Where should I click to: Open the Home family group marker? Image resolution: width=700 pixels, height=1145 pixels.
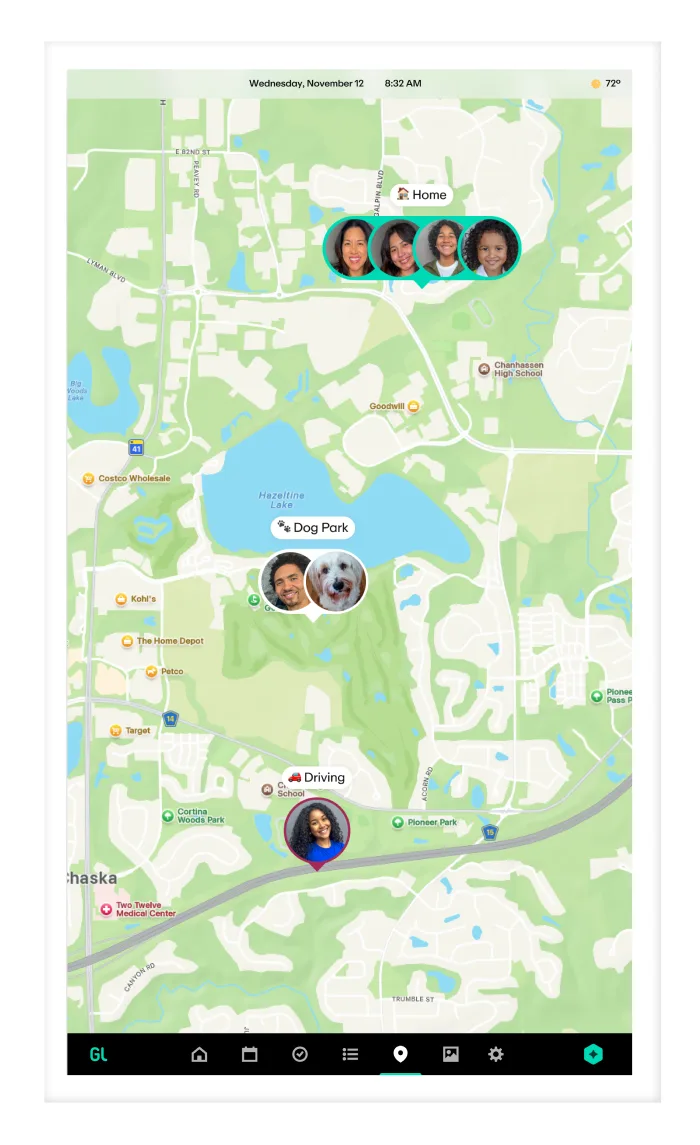point(422,249)
